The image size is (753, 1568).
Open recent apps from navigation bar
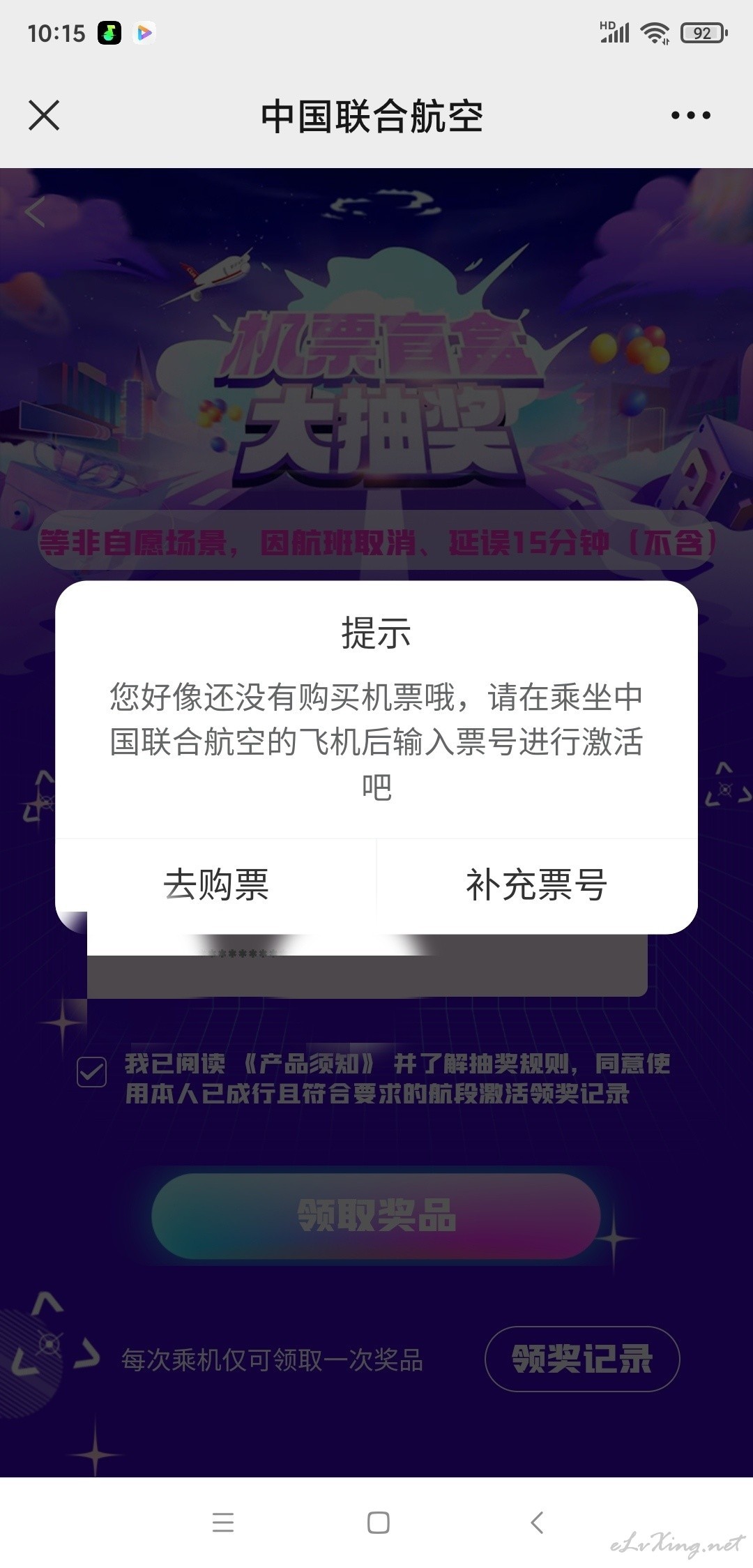pyautogui.click(x=223, y=1523)
